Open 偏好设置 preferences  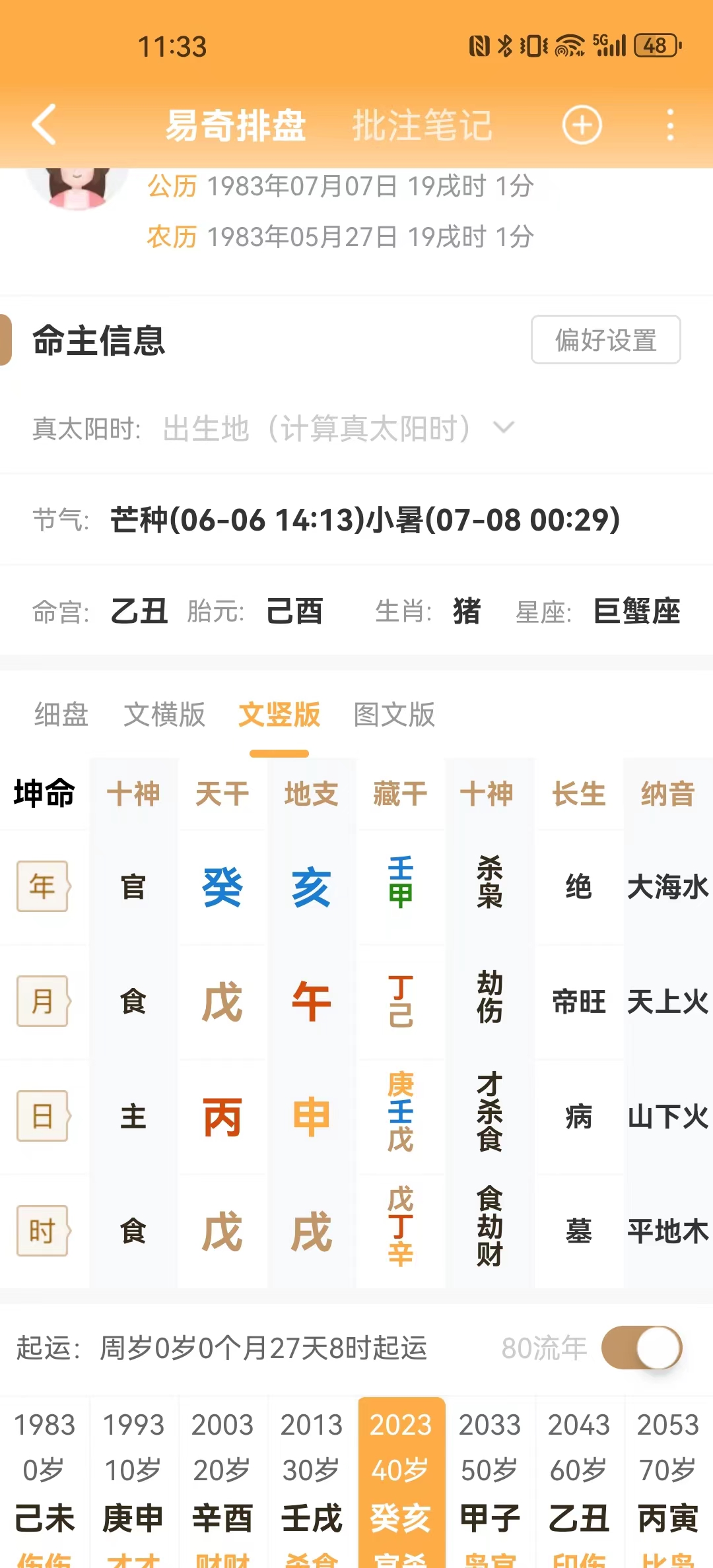pyautogui.click(x=605, y=340)
